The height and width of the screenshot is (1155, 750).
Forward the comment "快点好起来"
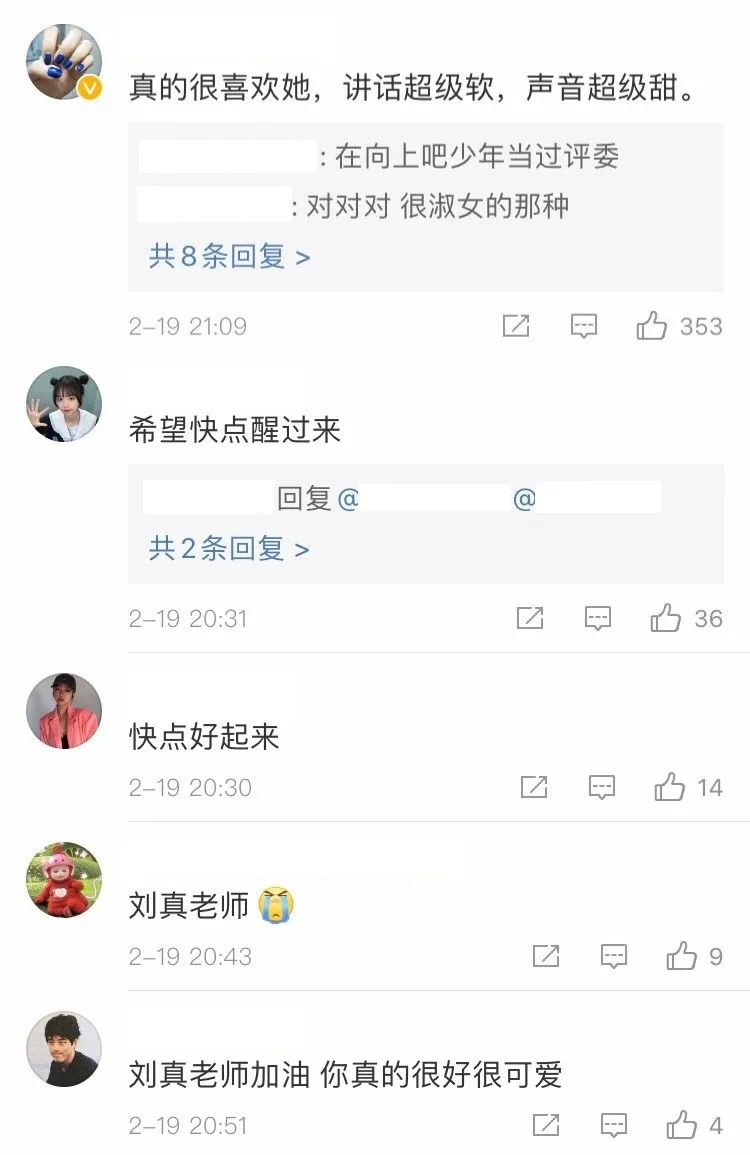click(x=534, y=788)
